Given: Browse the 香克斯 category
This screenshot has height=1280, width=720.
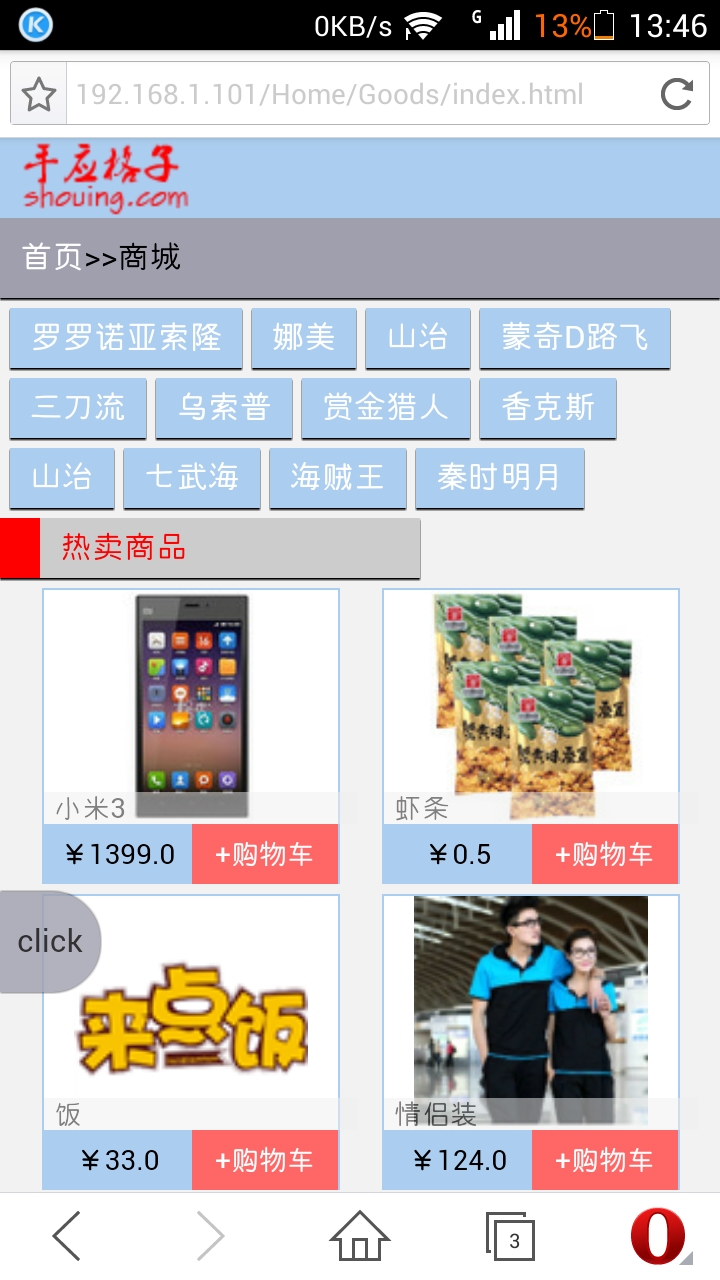Looking at the screenshot, I should pos(548,408).
